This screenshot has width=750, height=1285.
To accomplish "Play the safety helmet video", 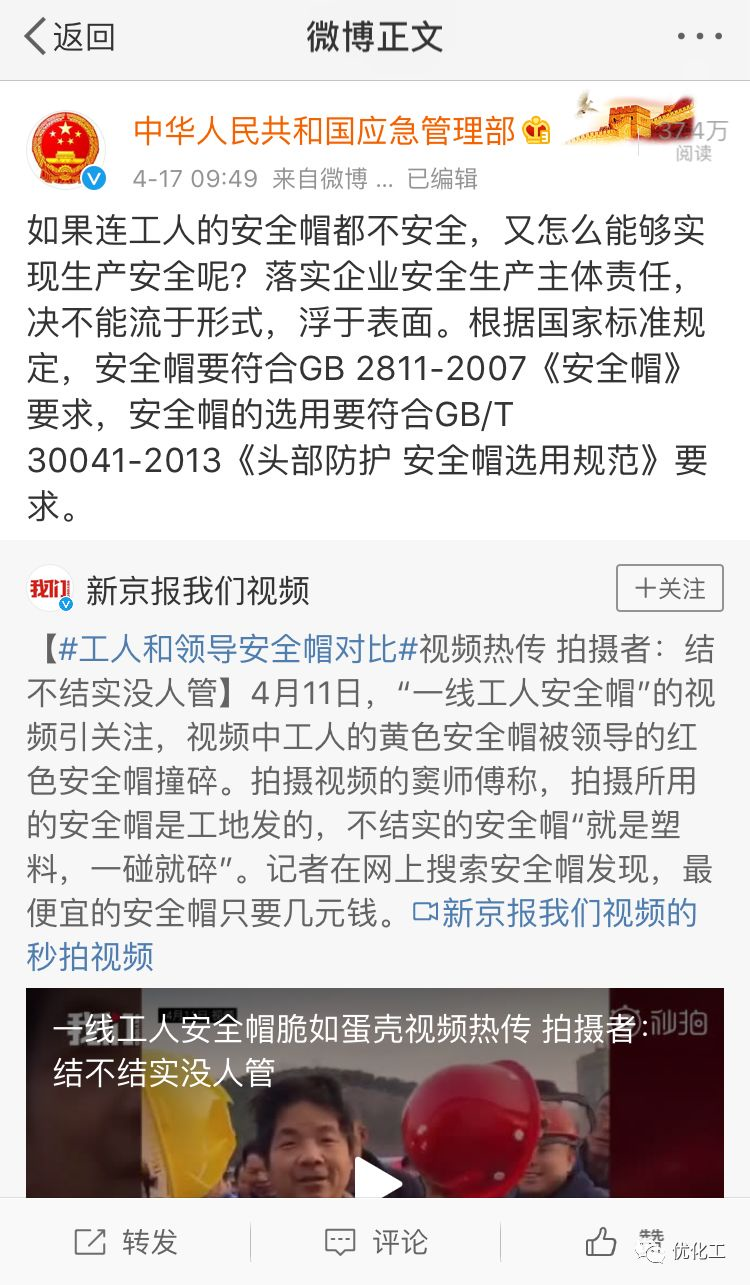I will coord(378,1180).
